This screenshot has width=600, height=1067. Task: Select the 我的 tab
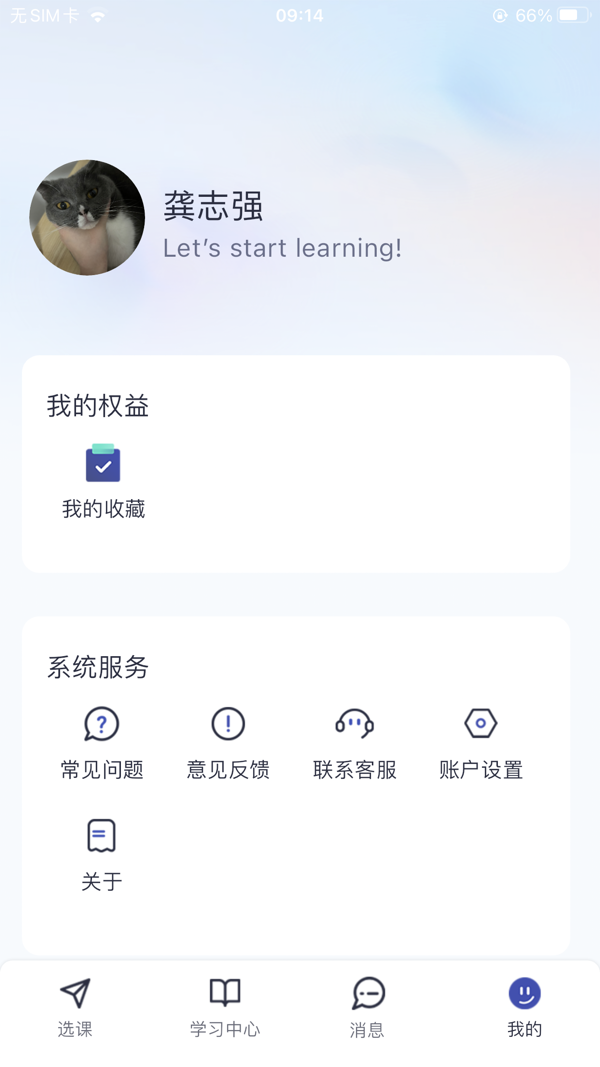[524, 1007]
